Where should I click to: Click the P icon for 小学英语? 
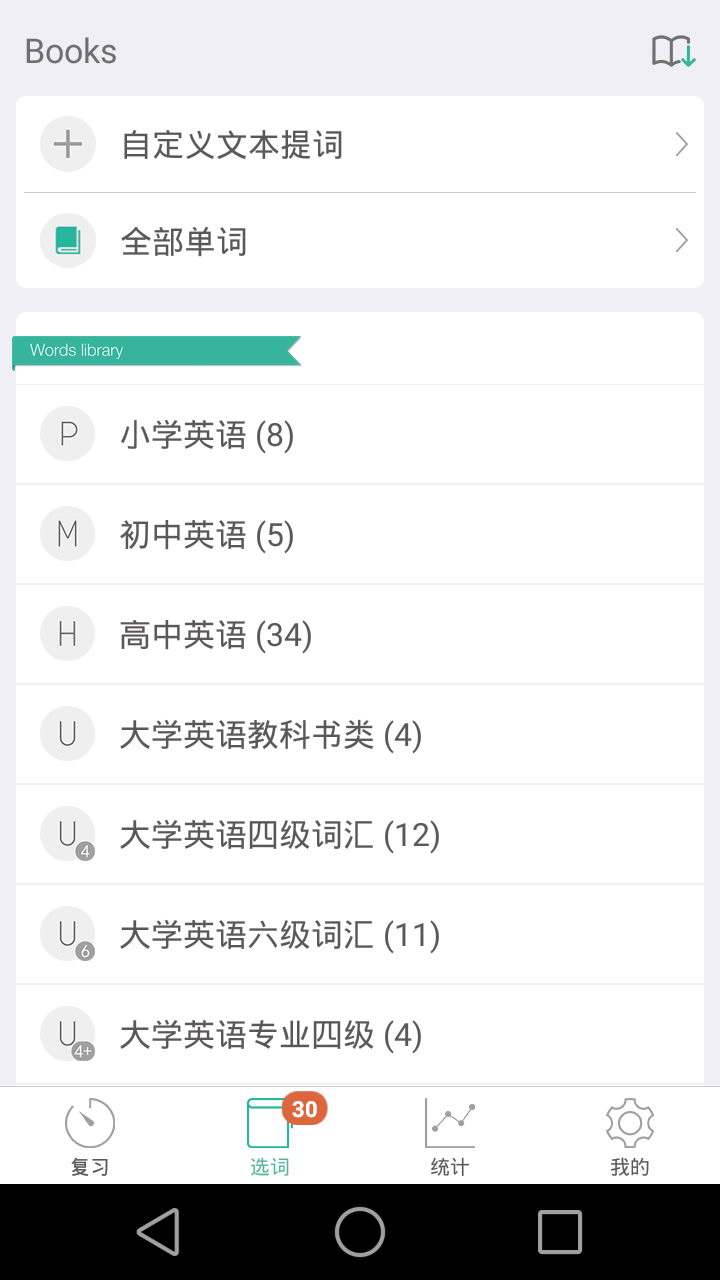tap(66, 434)
